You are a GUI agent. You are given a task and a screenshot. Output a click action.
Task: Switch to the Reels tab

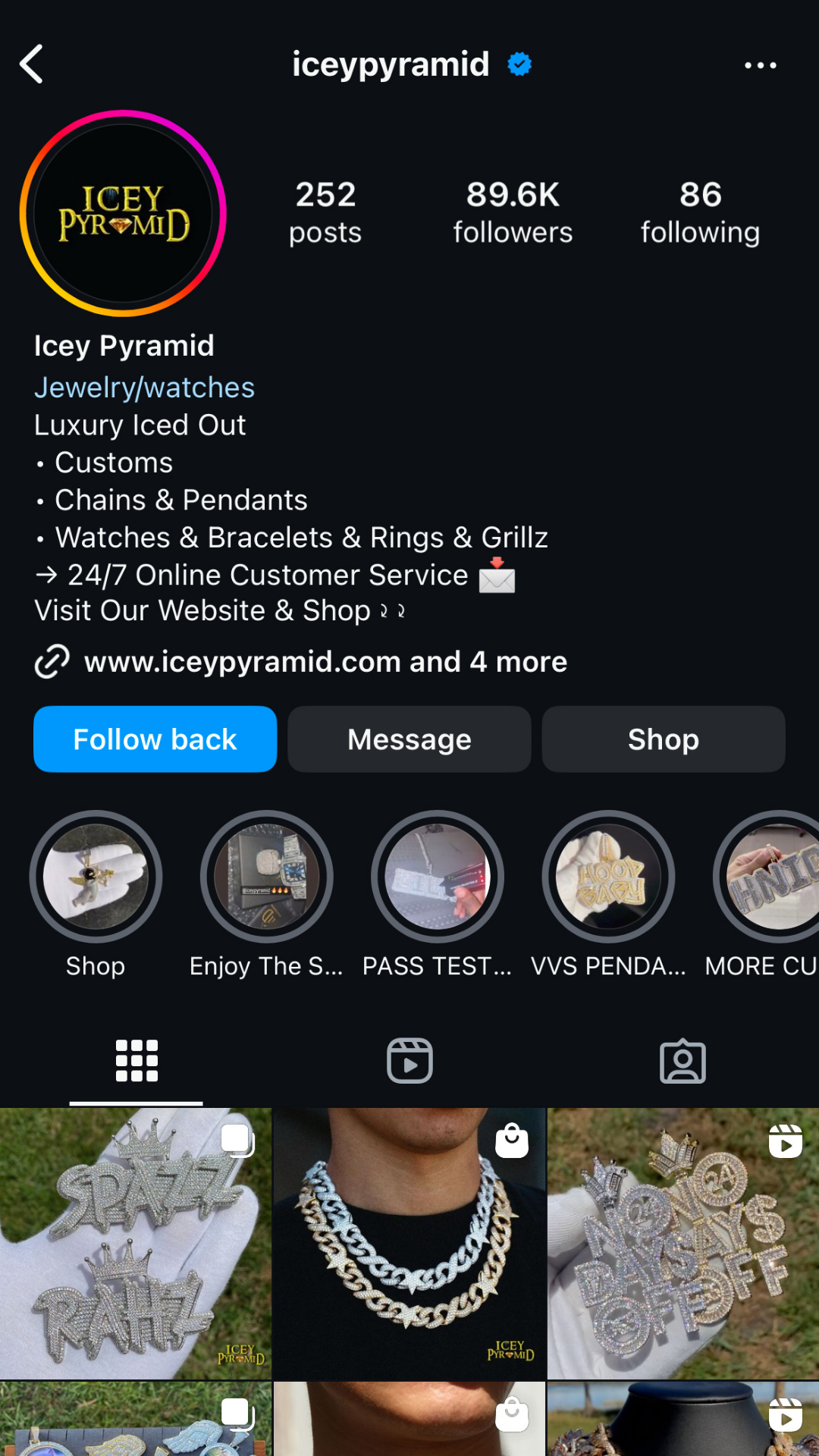tap(409, 1060)
